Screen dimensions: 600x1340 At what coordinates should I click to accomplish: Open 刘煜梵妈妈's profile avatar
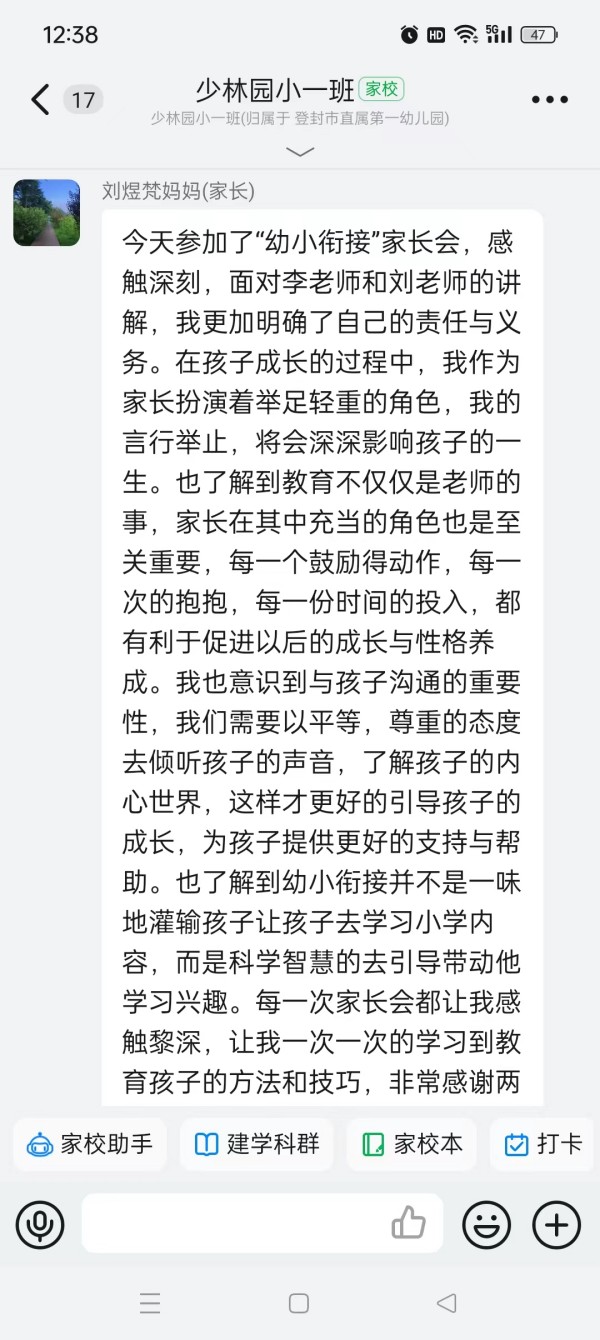coord(46,213)
